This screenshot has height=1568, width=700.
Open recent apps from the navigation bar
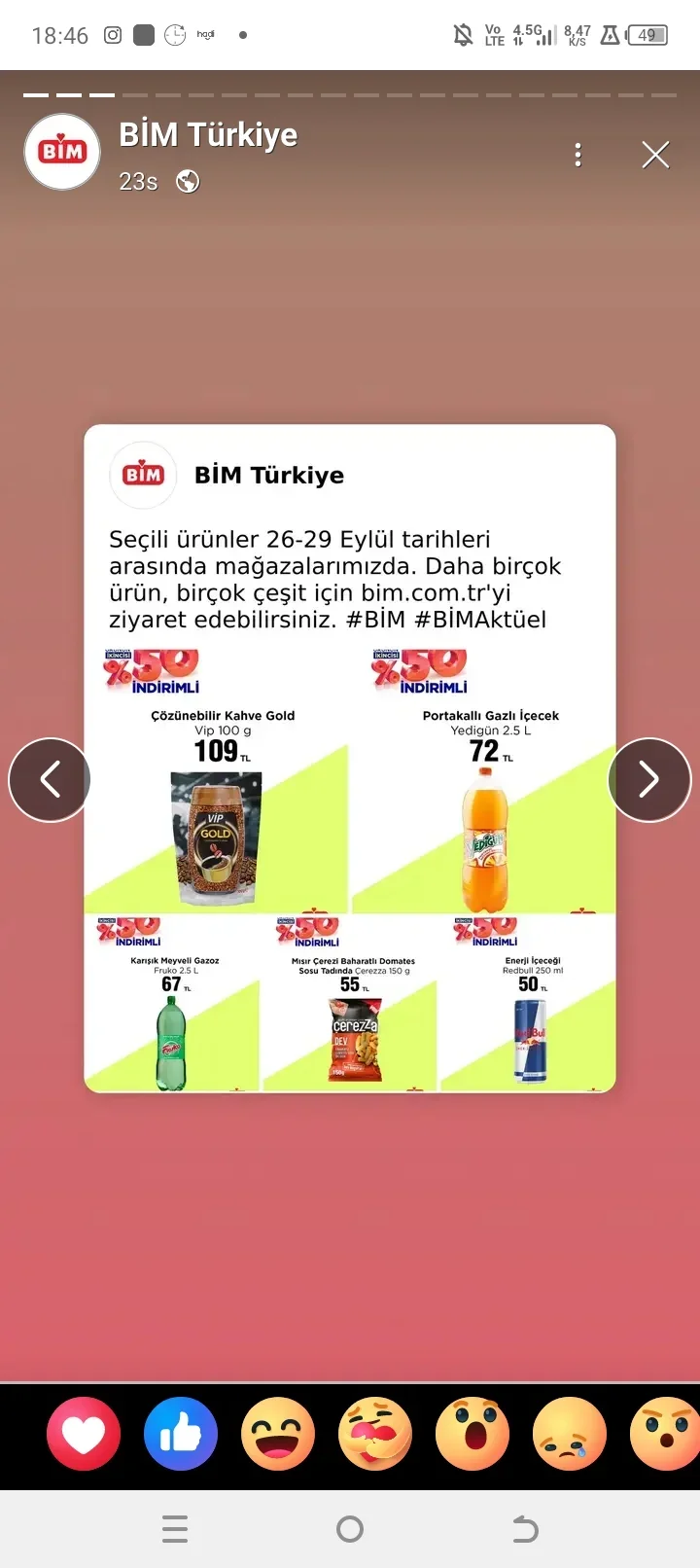(x=175, y=1528)
